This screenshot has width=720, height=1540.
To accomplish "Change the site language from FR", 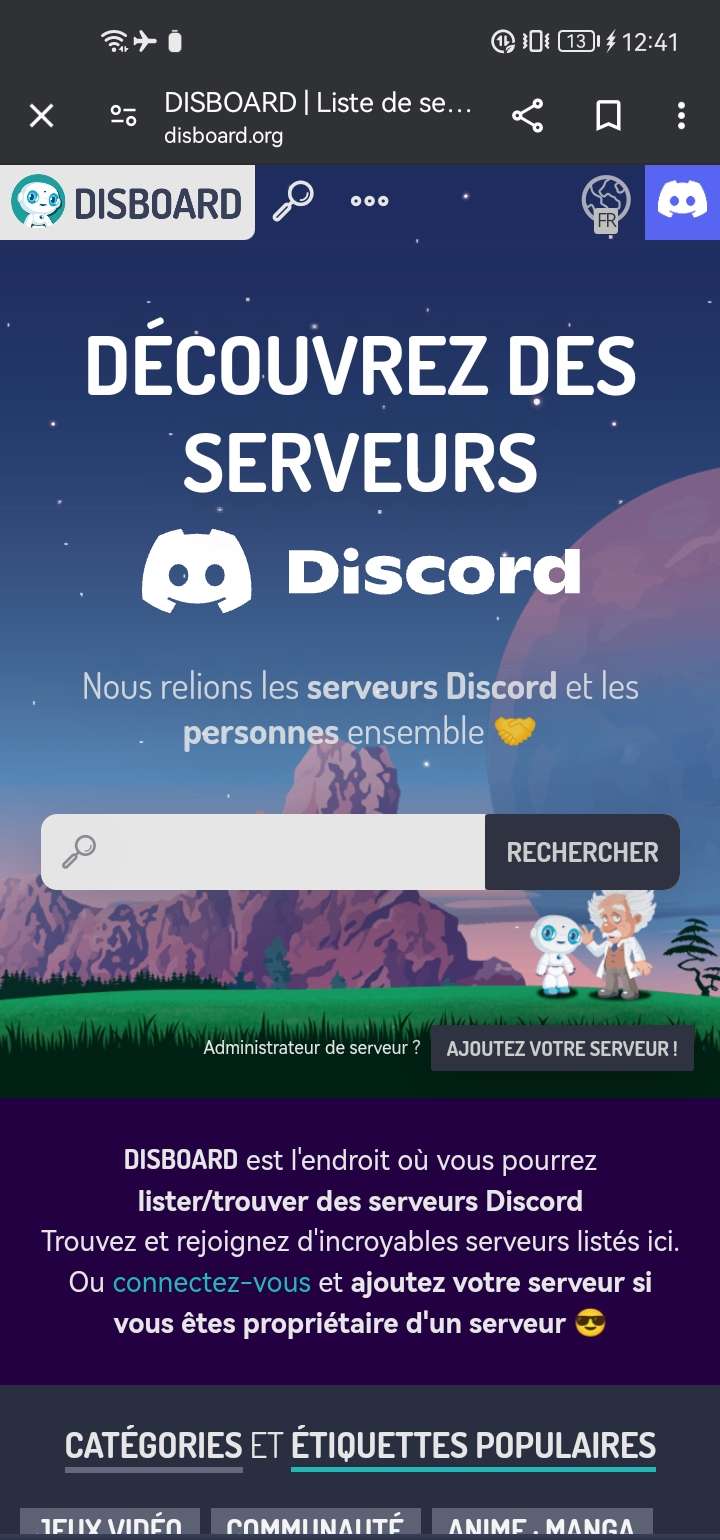I will (606, 203).
